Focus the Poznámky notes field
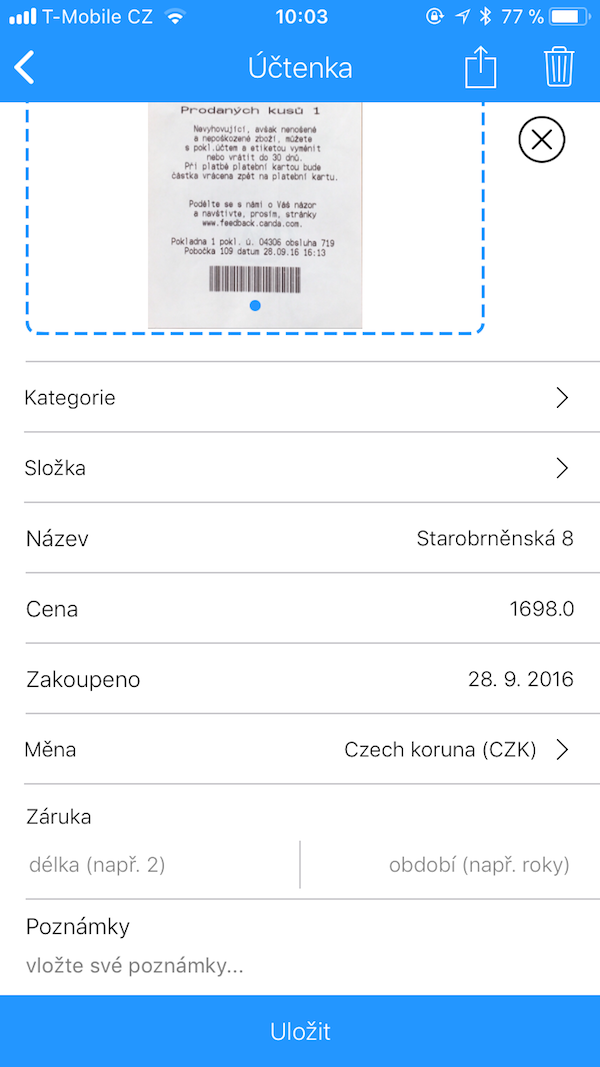 pos(300,966)
